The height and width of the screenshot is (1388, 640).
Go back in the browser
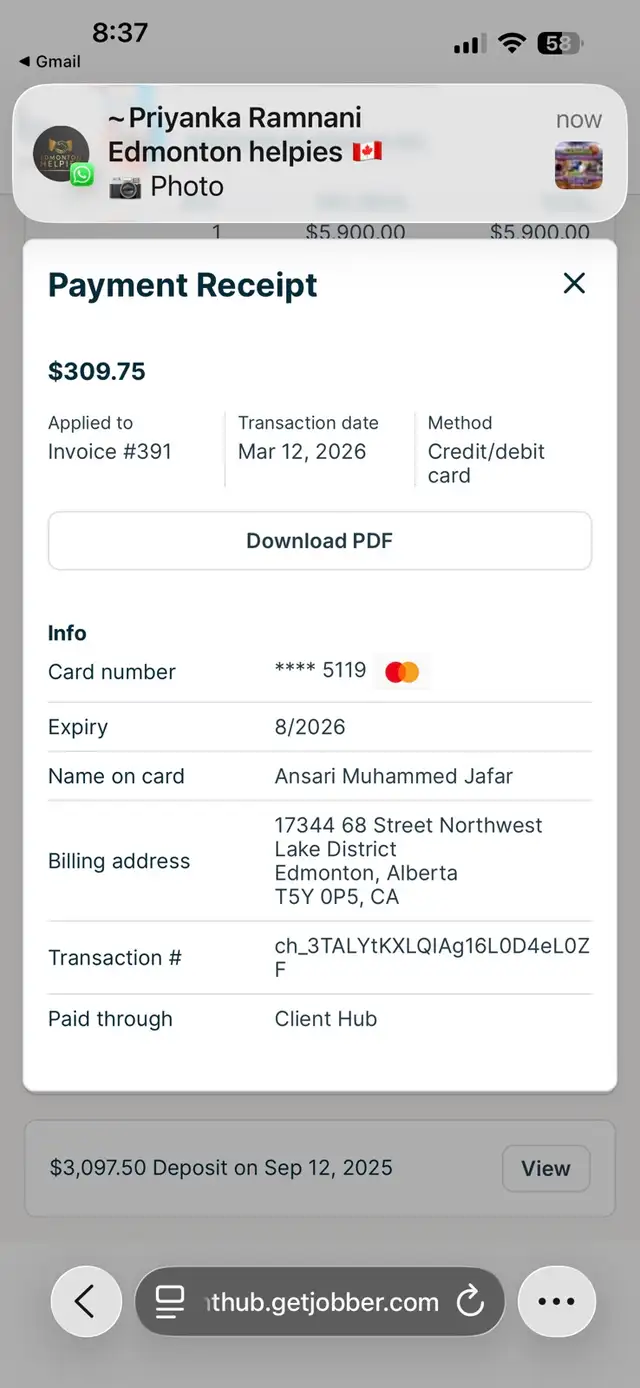coord(85,1302)
